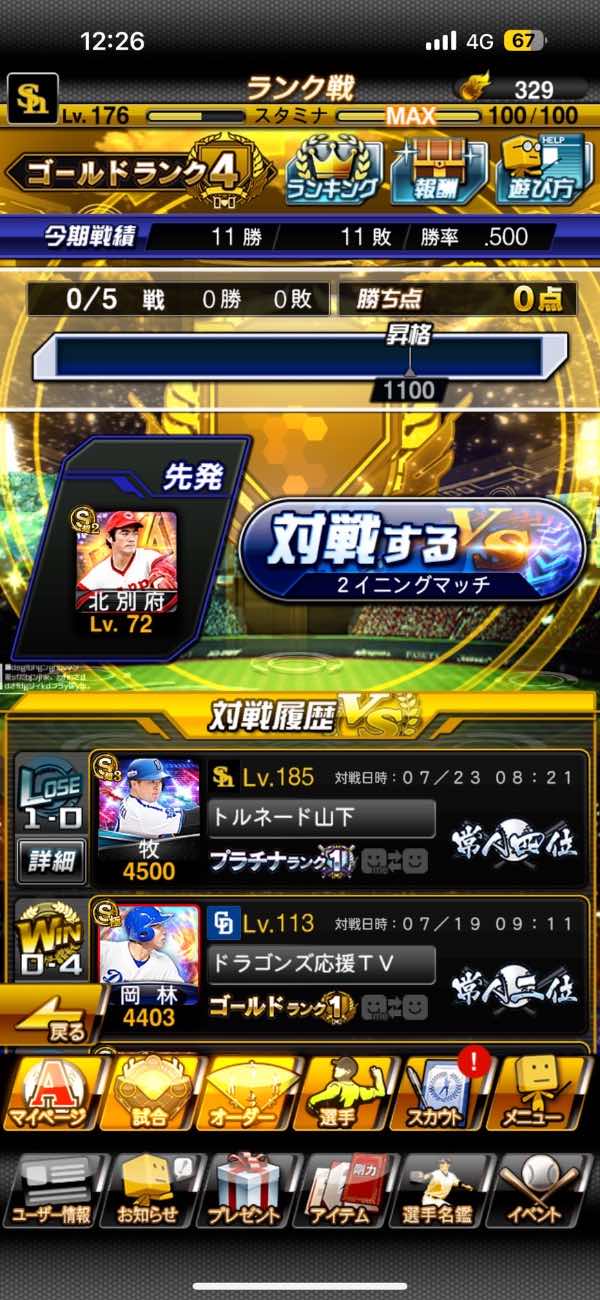Switch to the オーダー tab

250,1095
